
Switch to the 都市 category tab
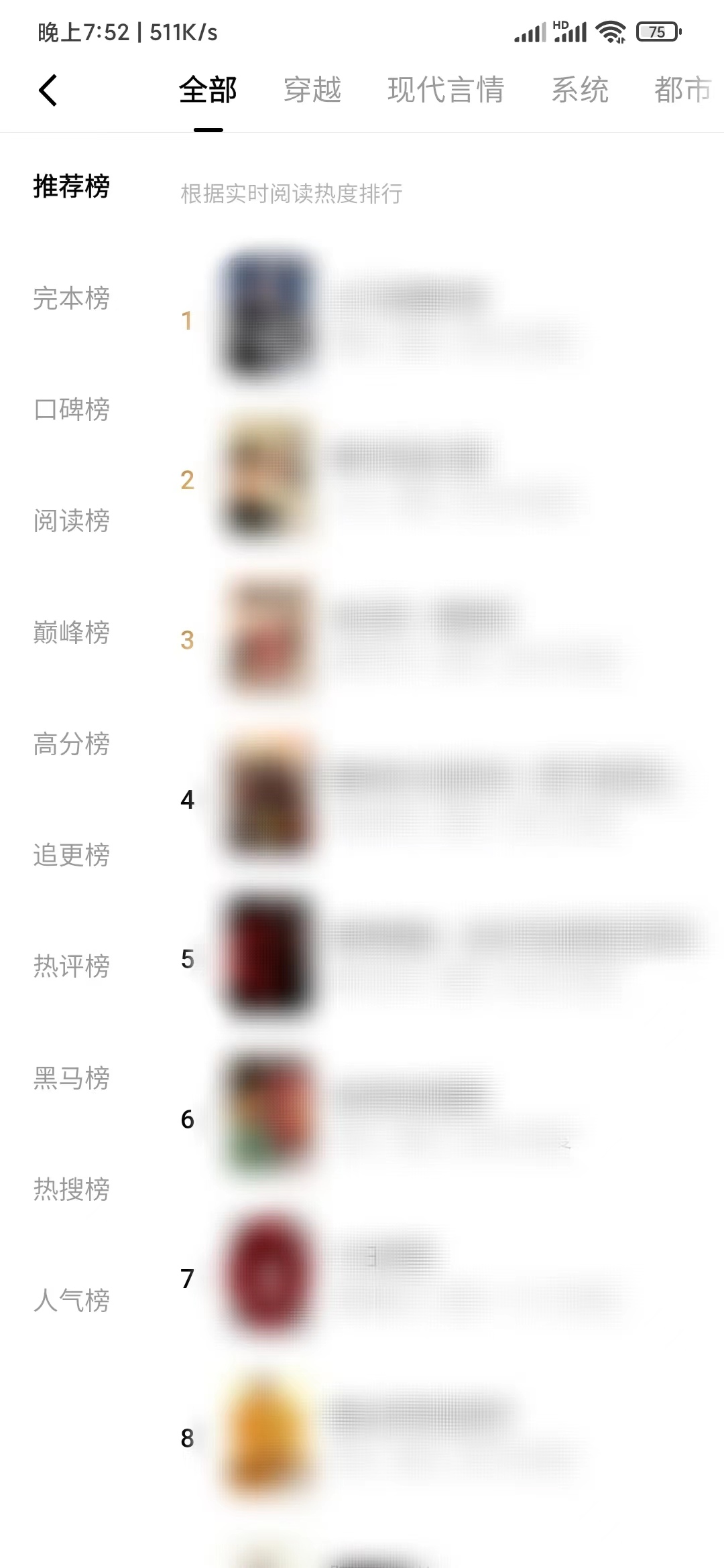pyautogui.click(x=682, y=90)
